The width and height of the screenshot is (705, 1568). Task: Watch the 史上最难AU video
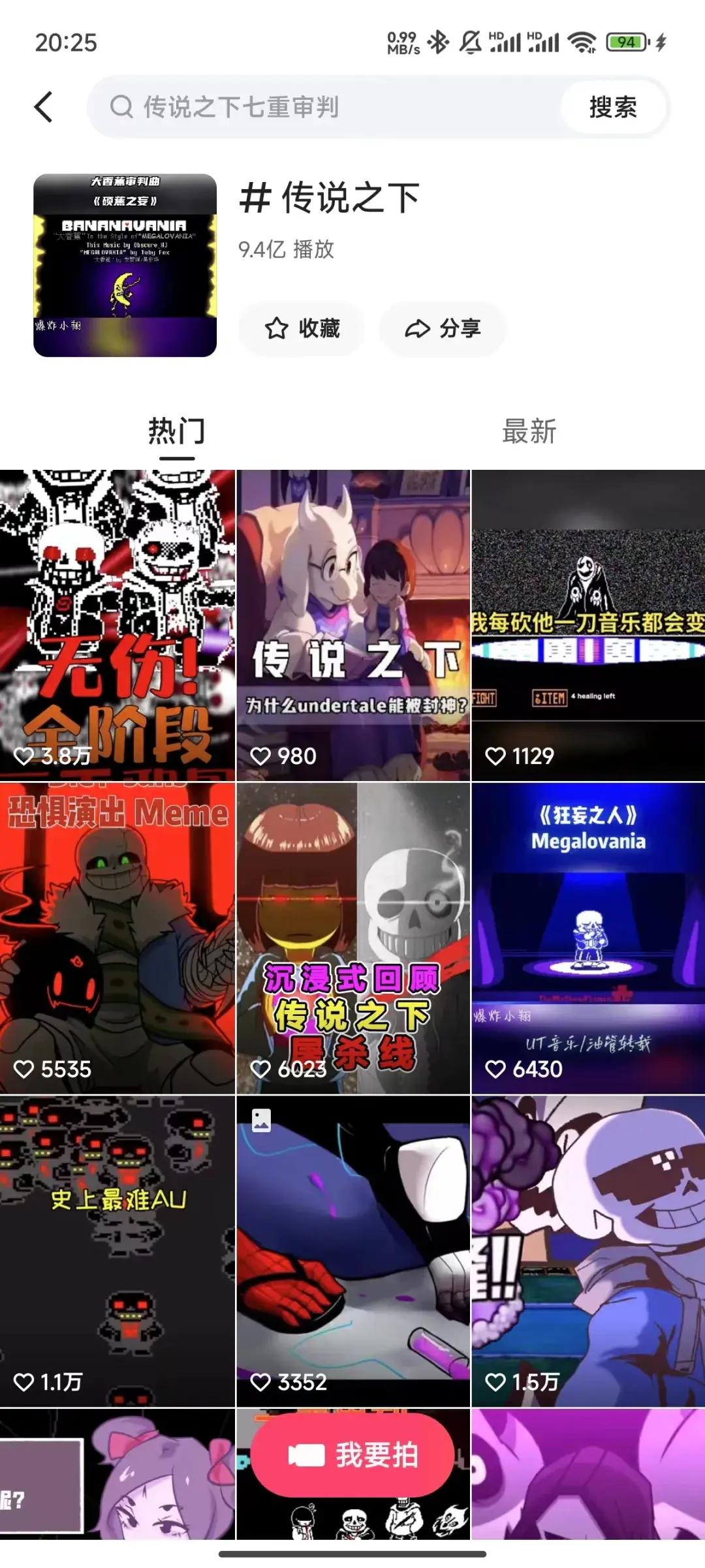[x=117, y=1252]
